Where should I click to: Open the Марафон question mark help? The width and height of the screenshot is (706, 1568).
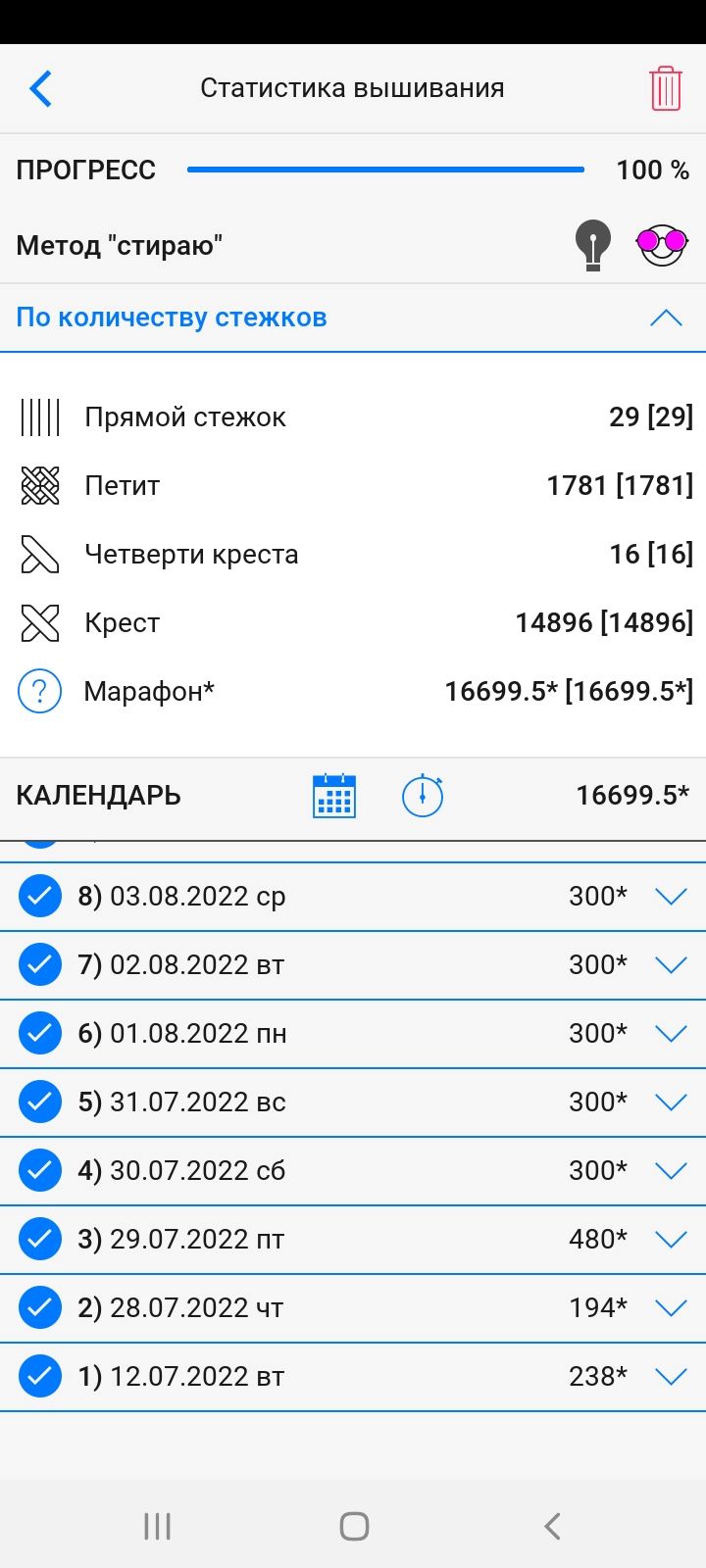40,692
